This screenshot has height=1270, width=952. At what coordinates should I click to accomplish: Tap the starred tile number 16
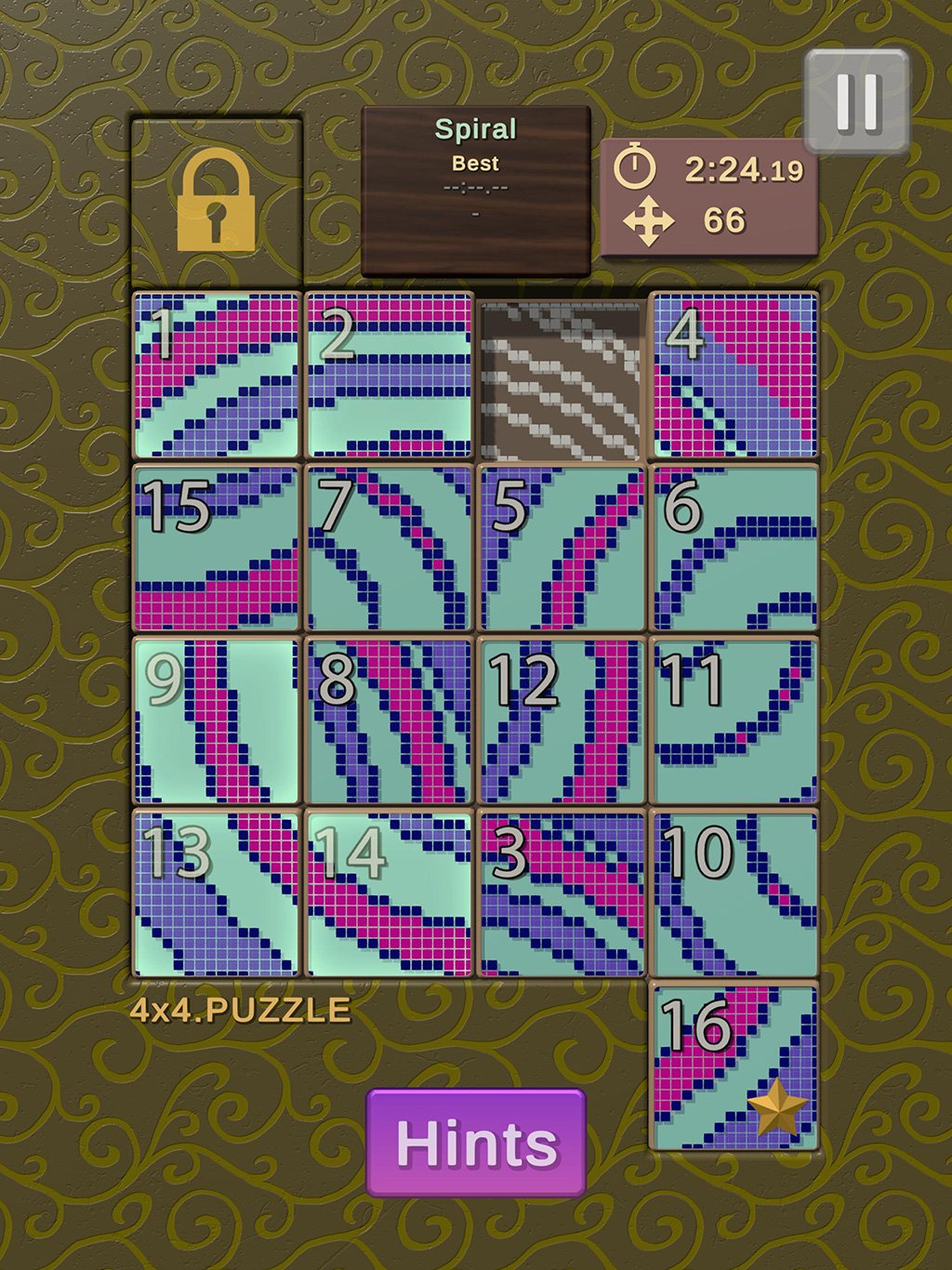(734, 1066)
